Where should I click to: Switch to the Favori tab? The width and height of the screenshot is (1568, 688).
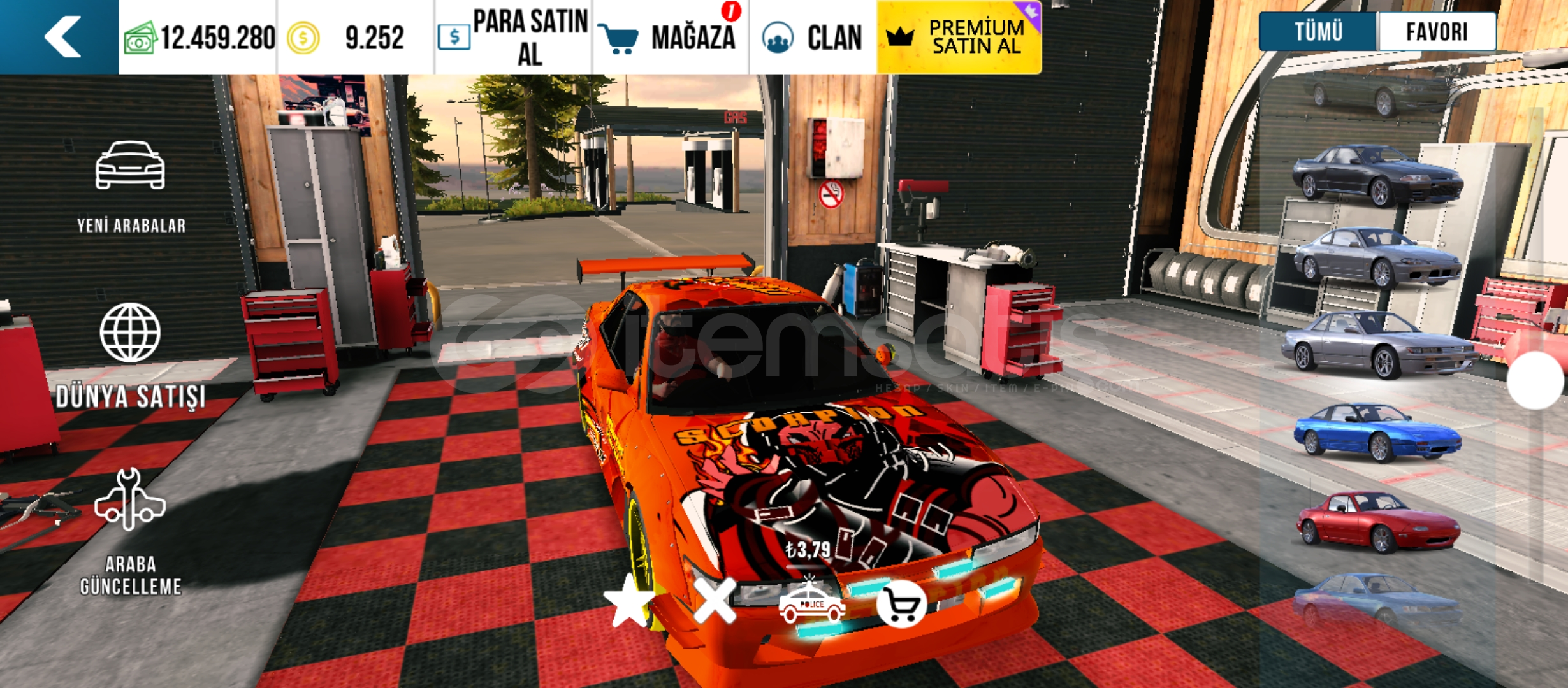click(x=1437, y=31)
